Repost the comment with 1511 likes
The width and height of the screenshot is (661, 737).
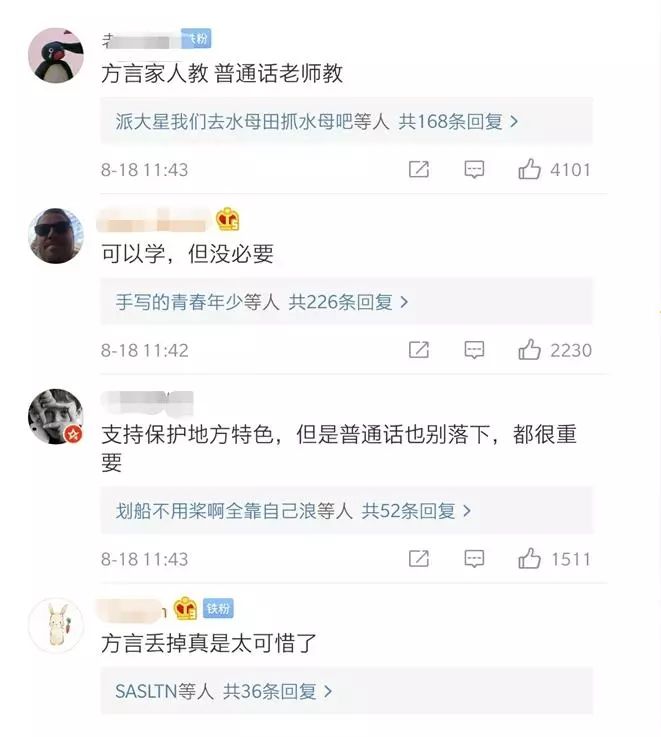pos(419,559)
